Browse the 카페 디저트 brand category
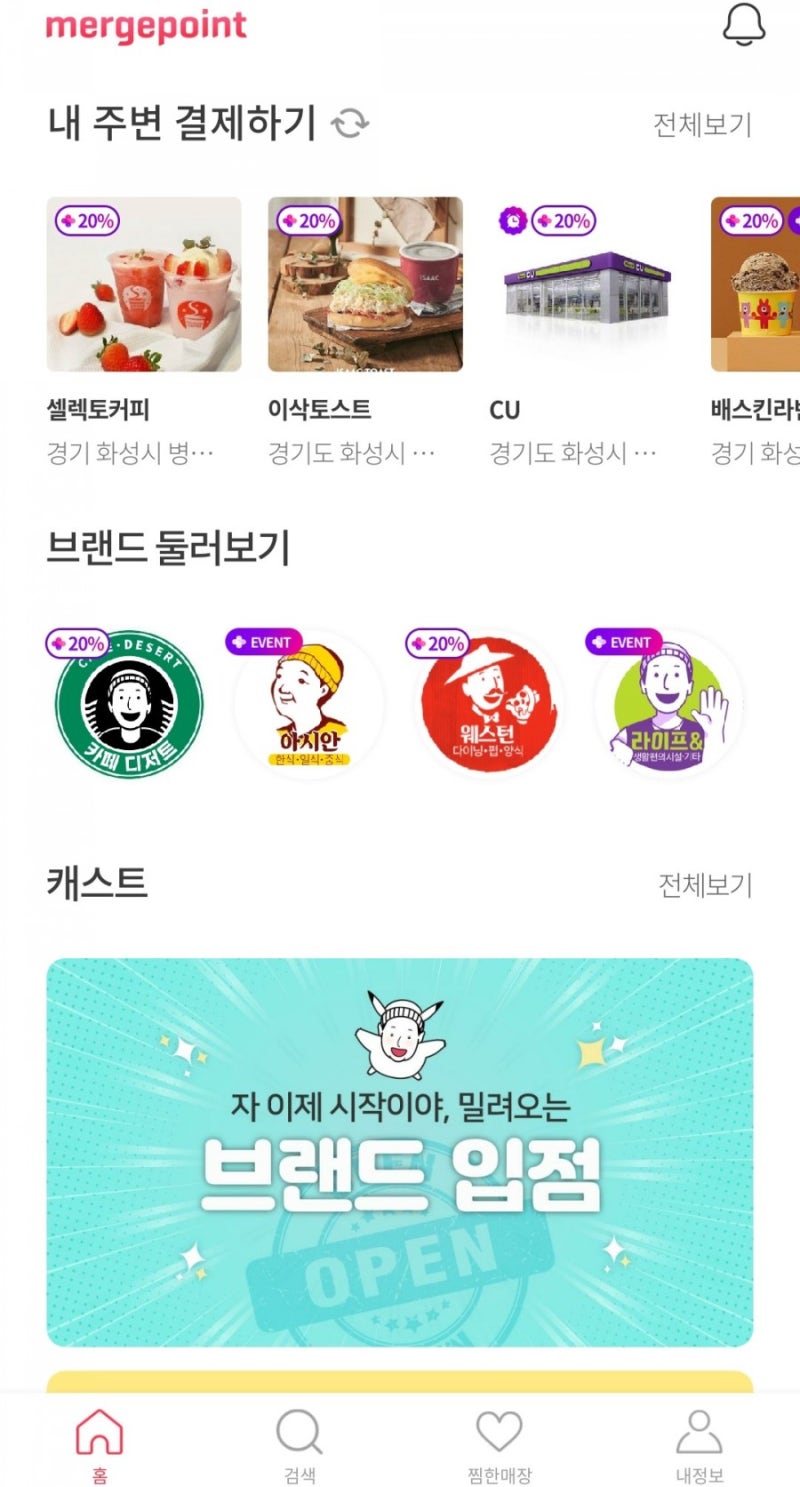The image size is (800, 1487). click(x=129, y=704)
